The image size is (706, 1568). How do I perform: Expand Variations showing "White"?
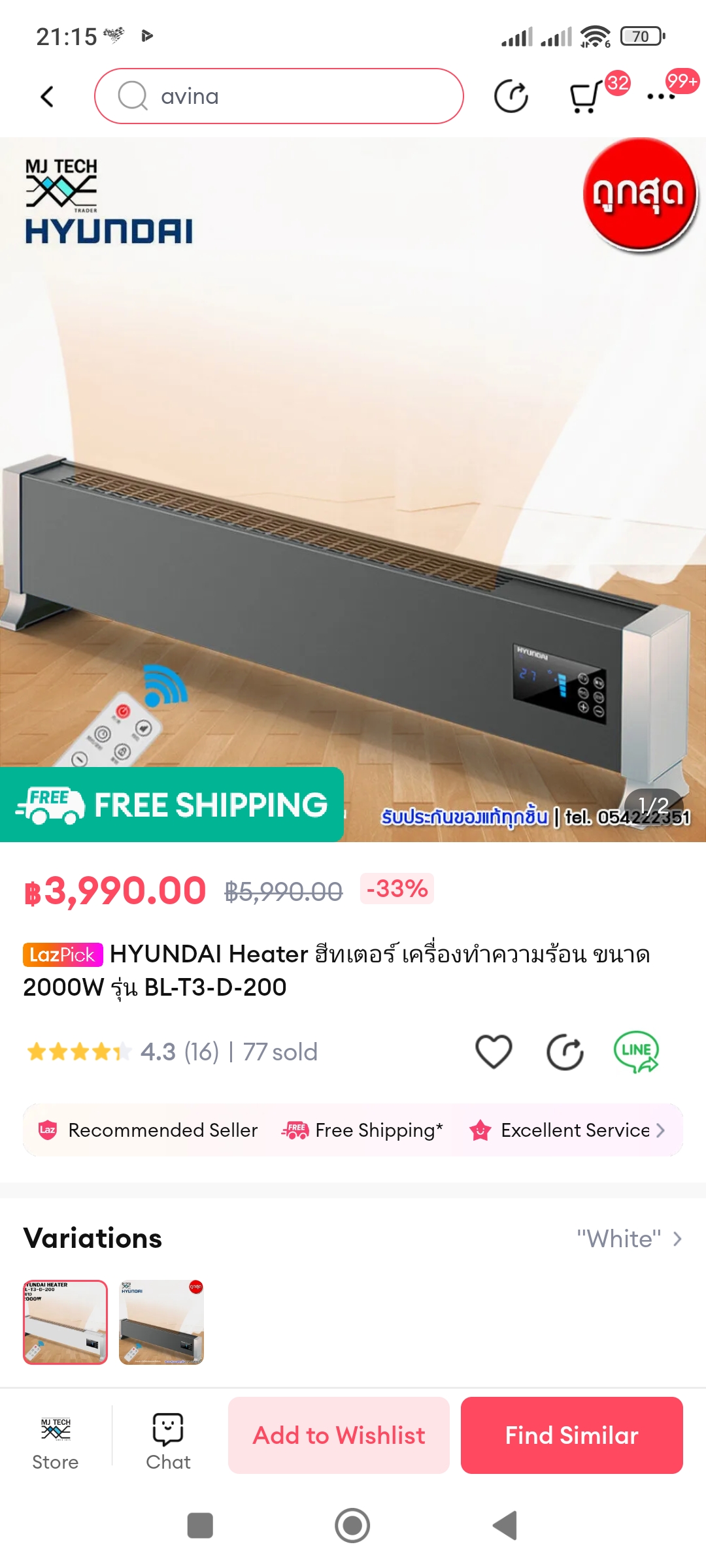629,1239
